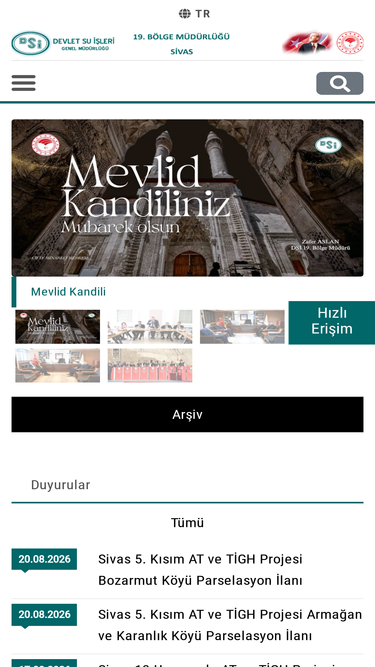
Task: Open the search button
Action: coord(340,83)
